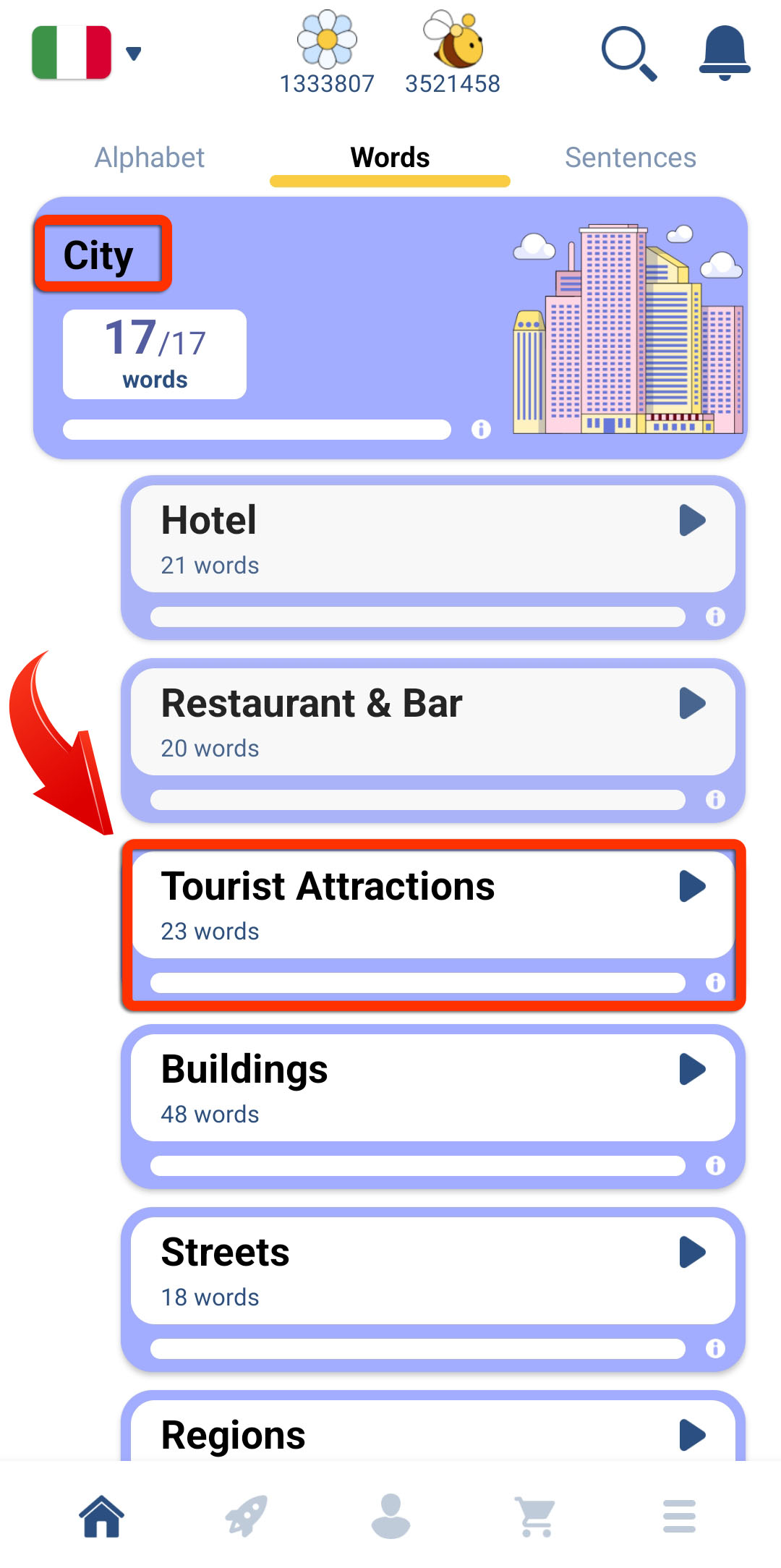The height and width of the screenshot is (1568, 781).
Task: Open the shop cart tab
Action: [535, 1516]
